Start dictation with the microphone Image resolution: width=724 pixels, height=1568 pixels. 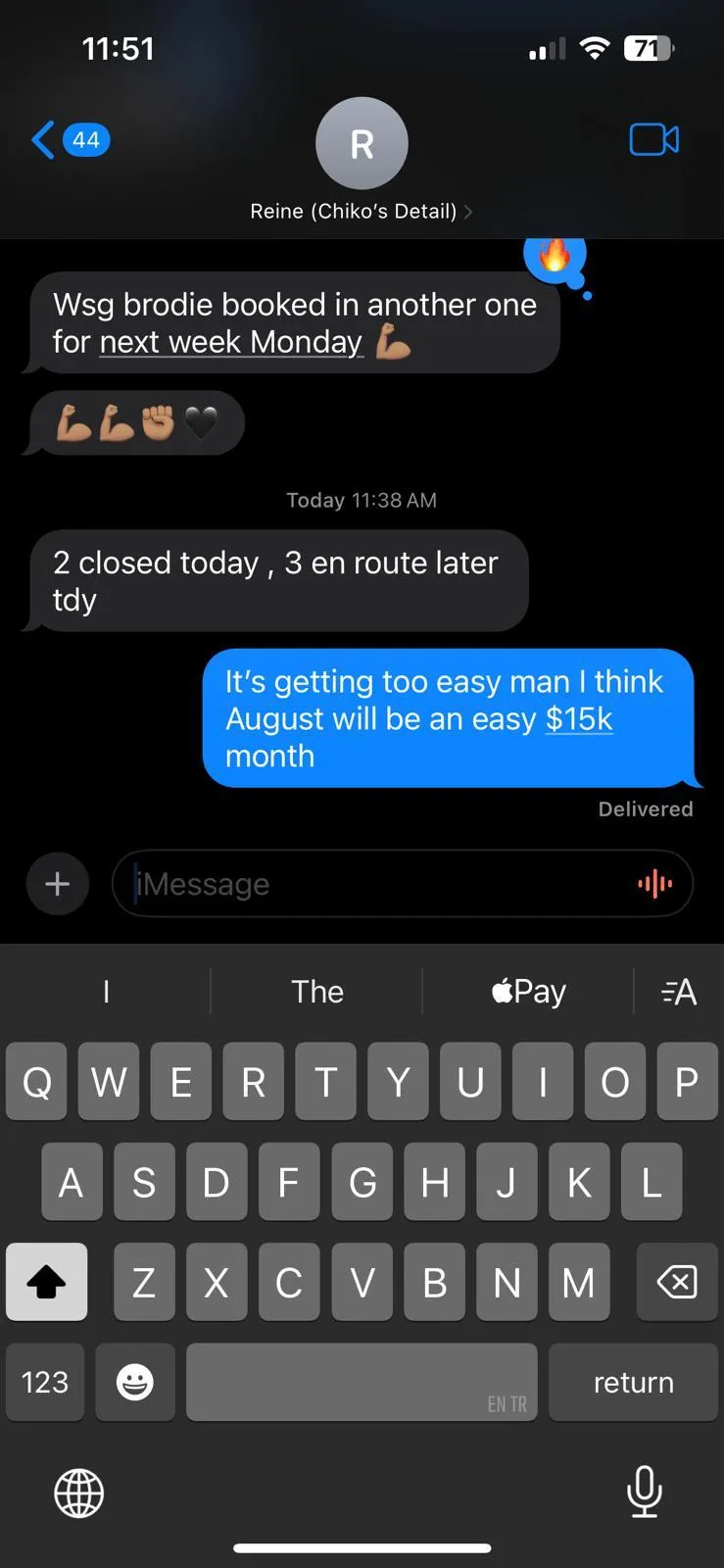pos(644,1492)
